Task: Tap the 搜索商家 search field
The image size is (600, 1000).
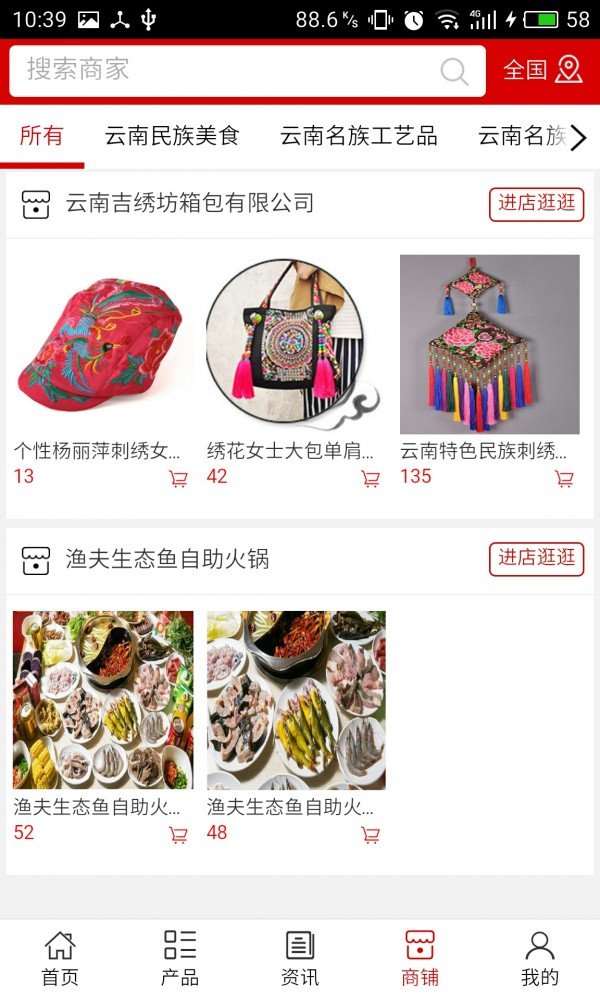Action: (x=230, y=70)
